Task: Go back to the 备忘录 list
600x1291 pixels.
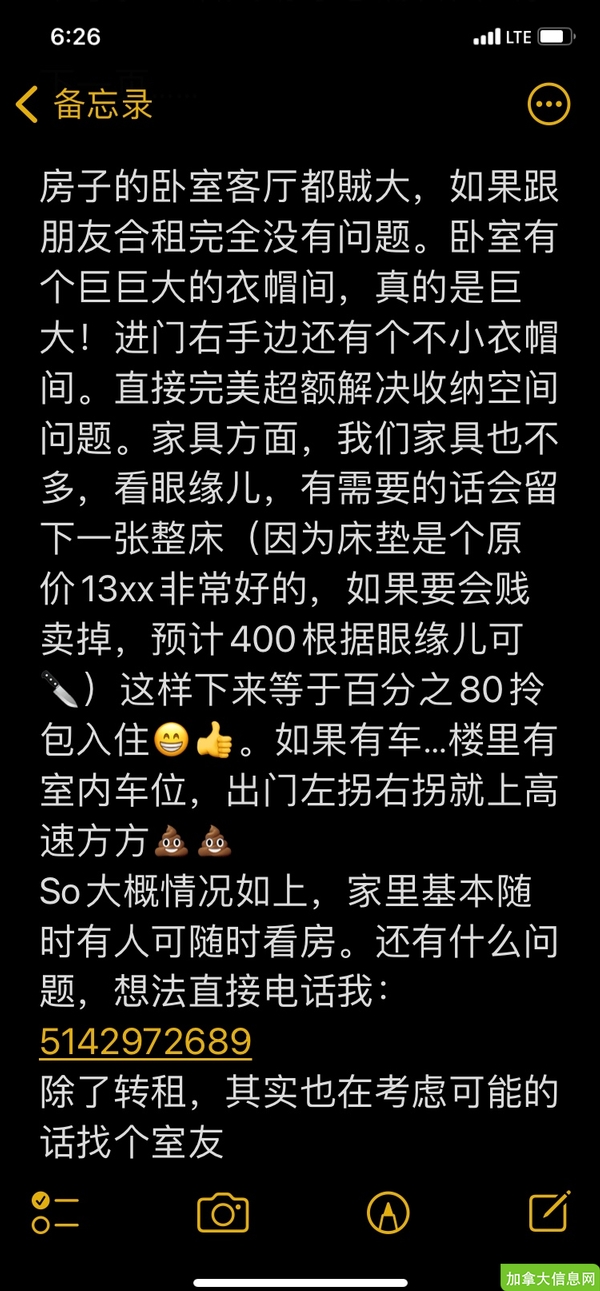Action: [85, 104]
